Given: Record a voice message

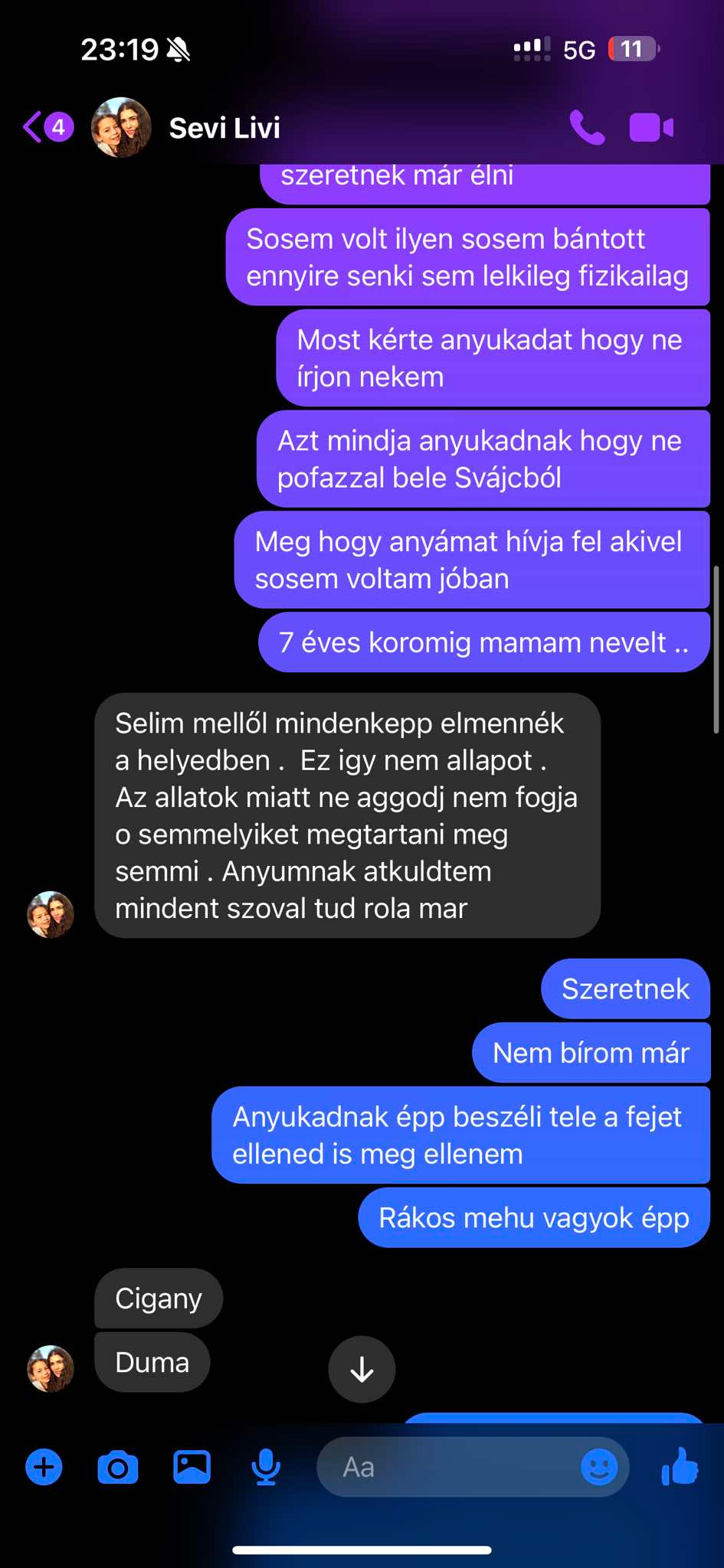Looking at the screenshot, I should 266,1467.
